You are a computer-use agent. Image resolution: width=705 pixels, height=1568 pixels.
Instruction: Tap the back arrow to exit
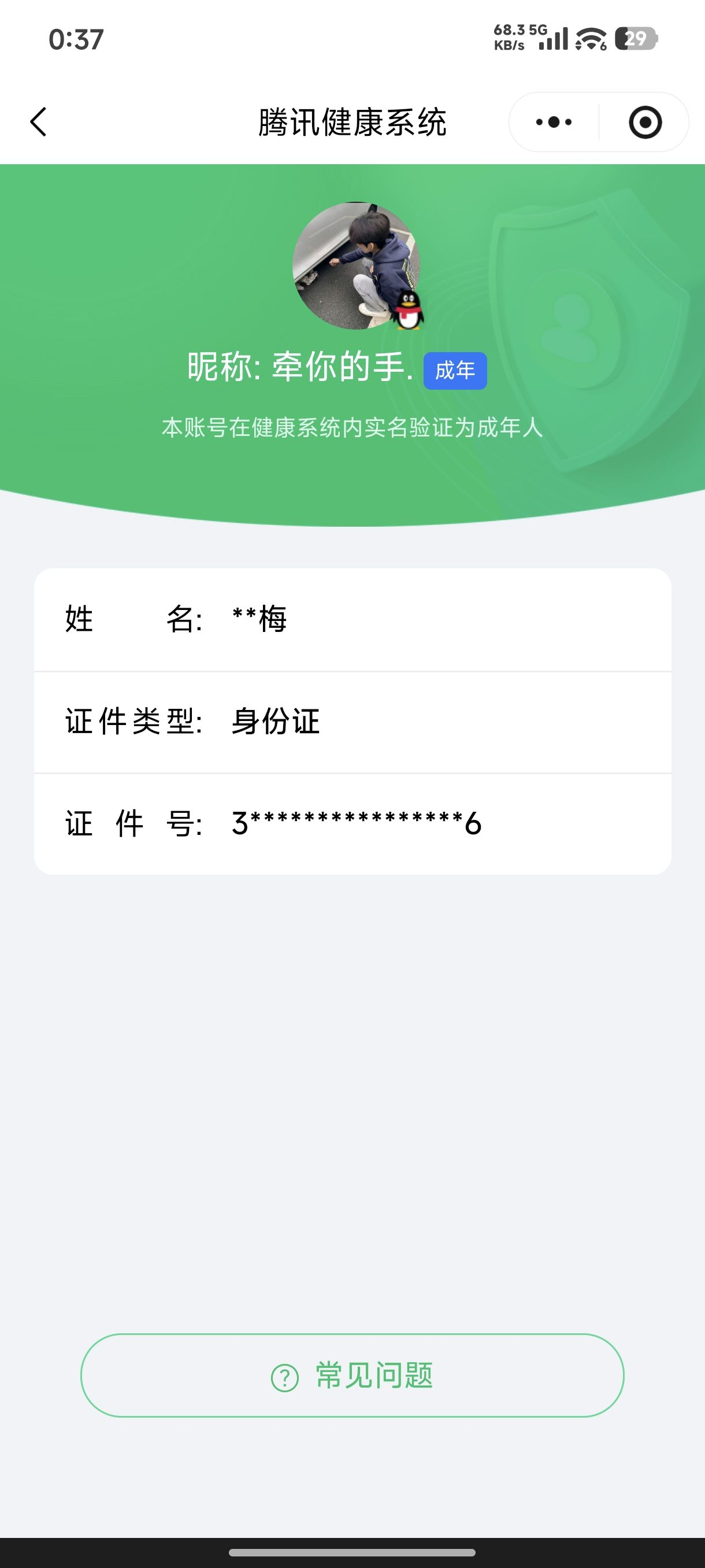(38, 122)
